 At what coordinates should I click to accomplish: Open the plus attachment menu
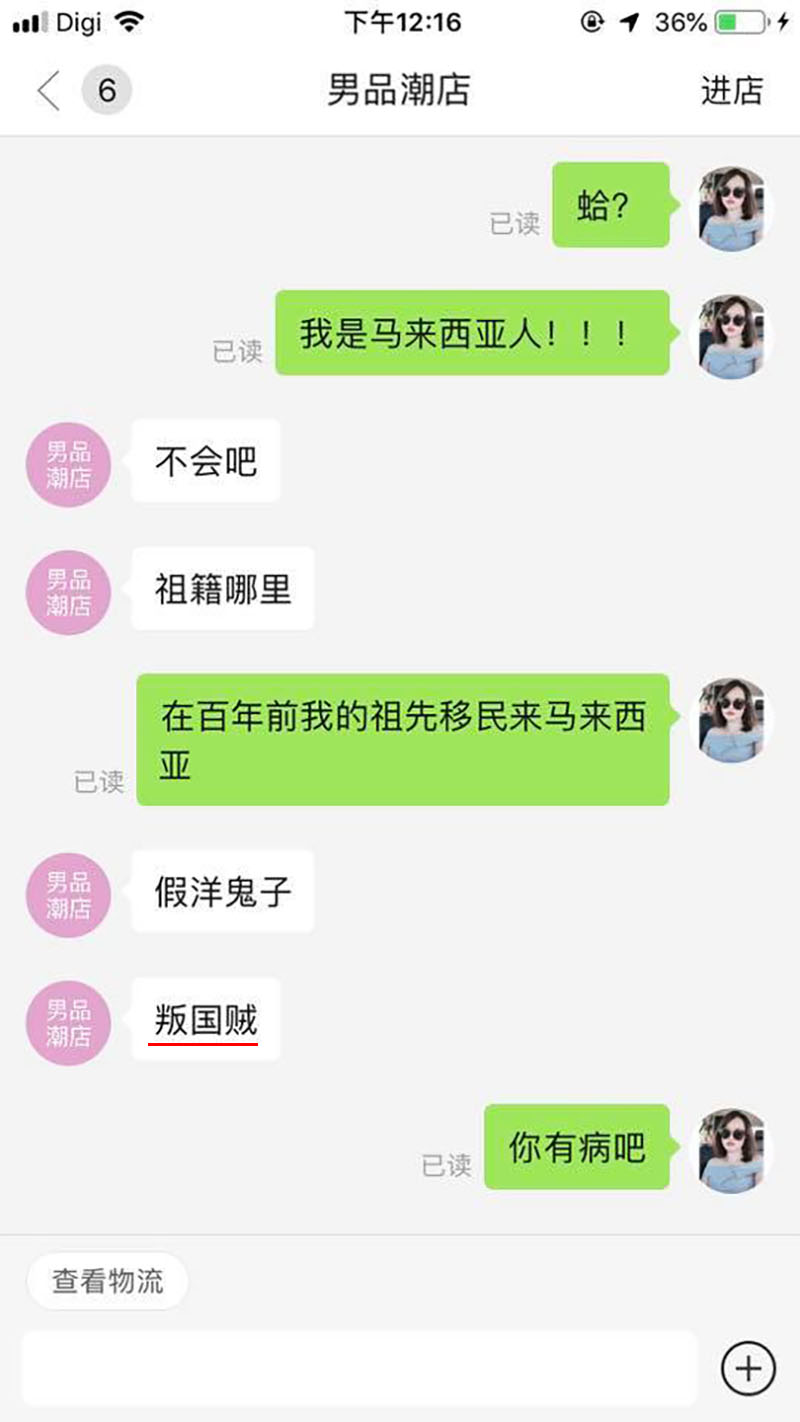point(748,1367)
